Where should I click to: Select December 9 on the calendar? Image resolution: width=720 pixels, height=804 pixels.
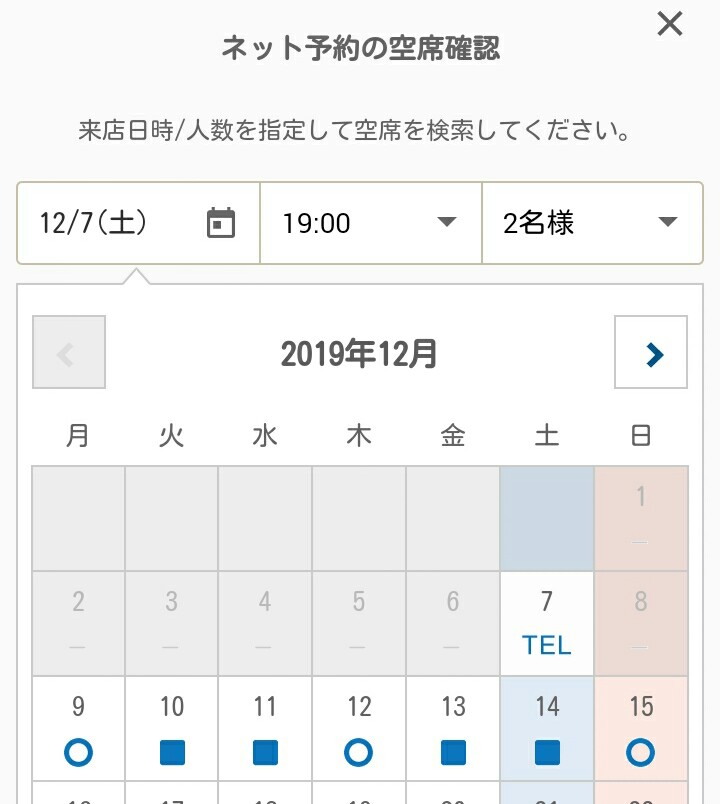pos(78,727)
